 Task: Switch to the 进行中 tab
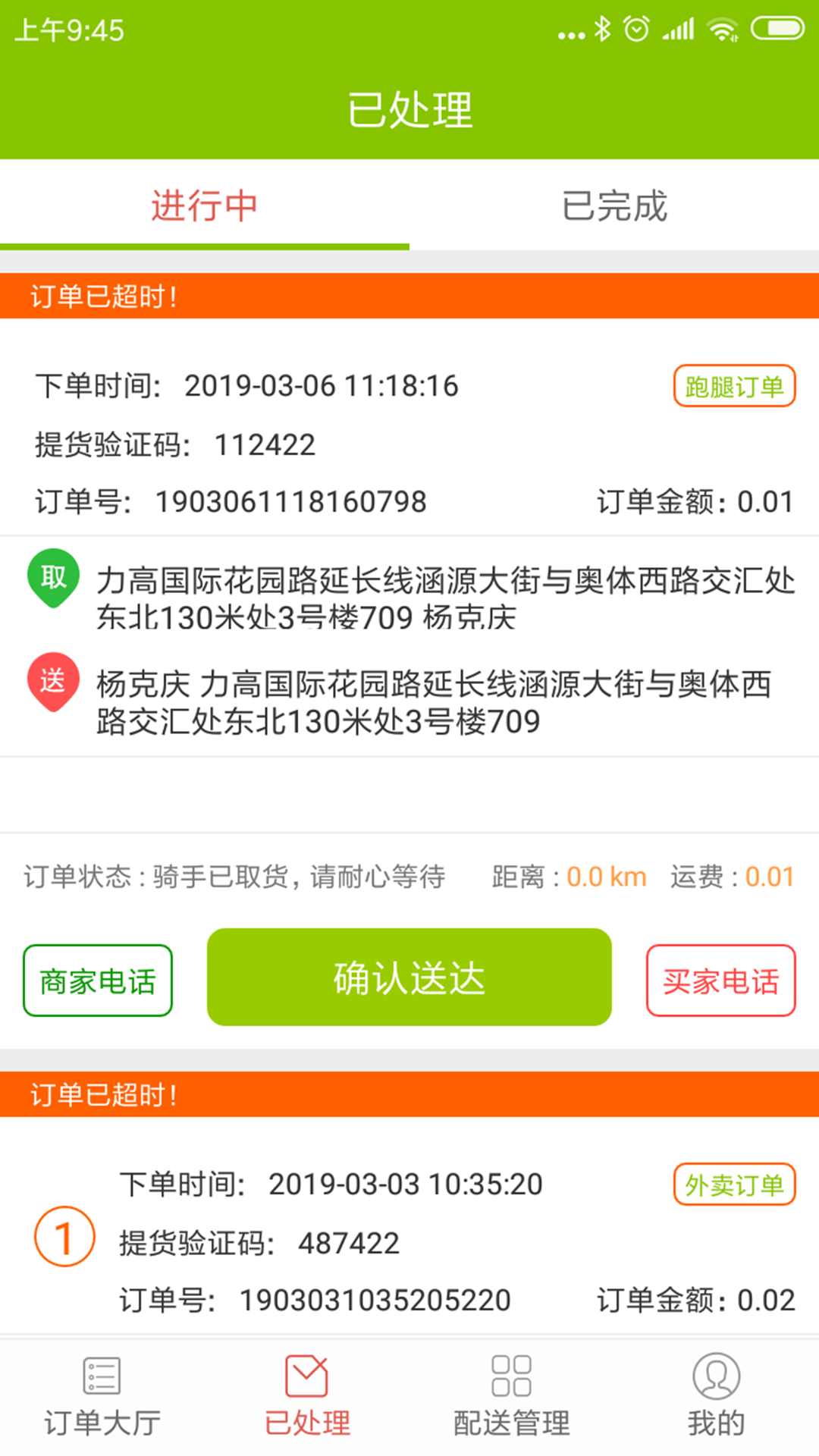(204, 206)
